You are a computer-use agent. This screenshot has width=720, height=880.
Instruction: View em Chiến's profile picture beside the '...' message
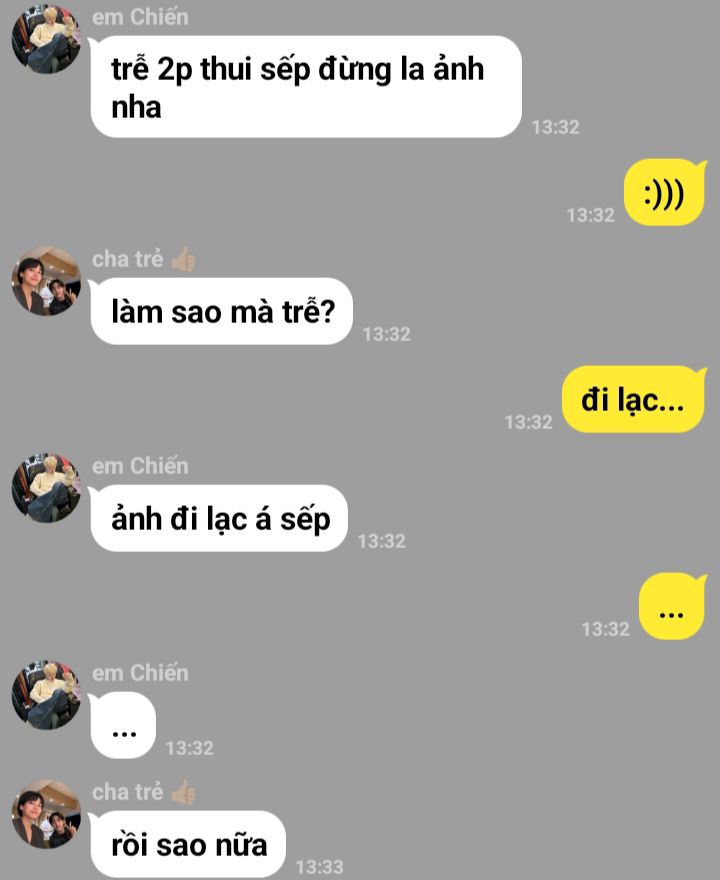[x=46, y=694]
